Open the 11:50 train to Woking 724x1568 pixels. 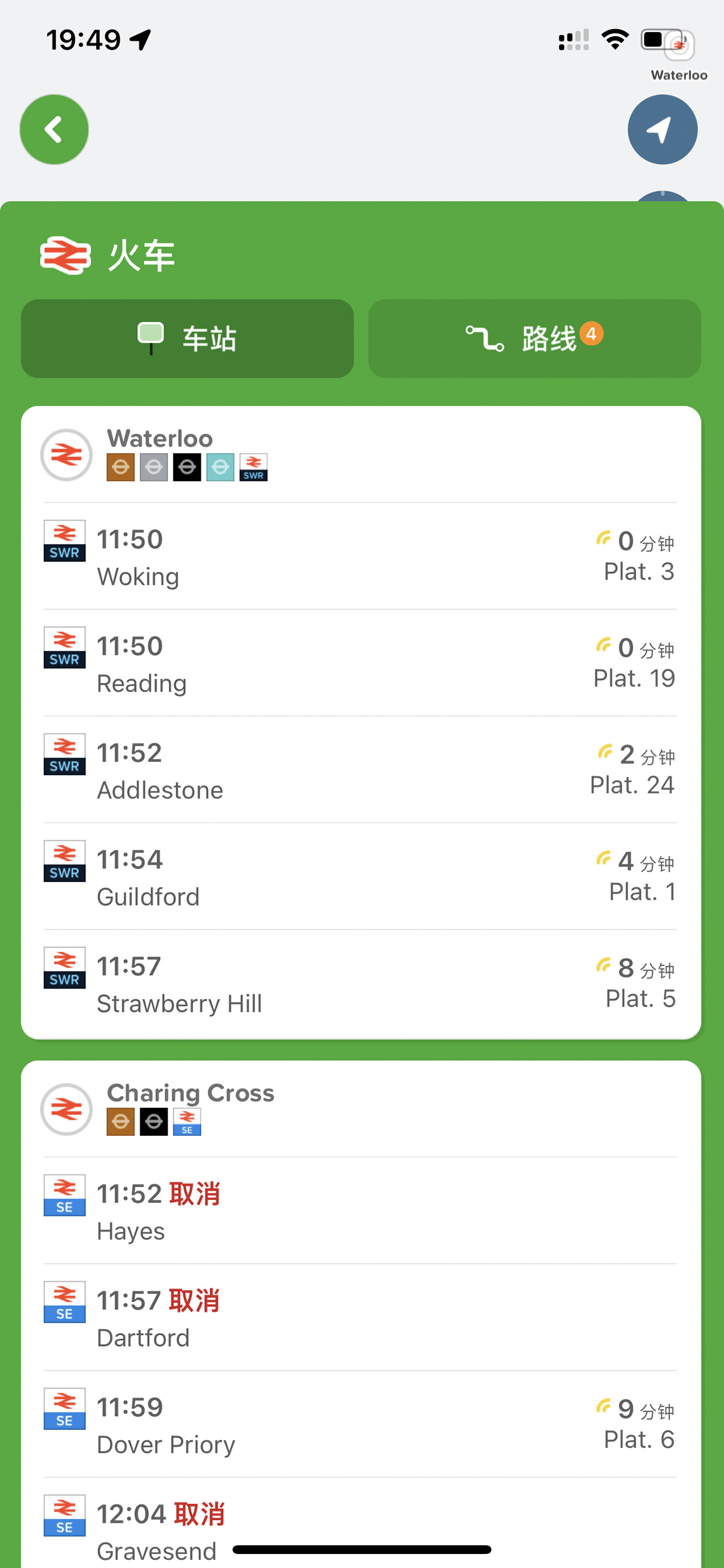361,556
